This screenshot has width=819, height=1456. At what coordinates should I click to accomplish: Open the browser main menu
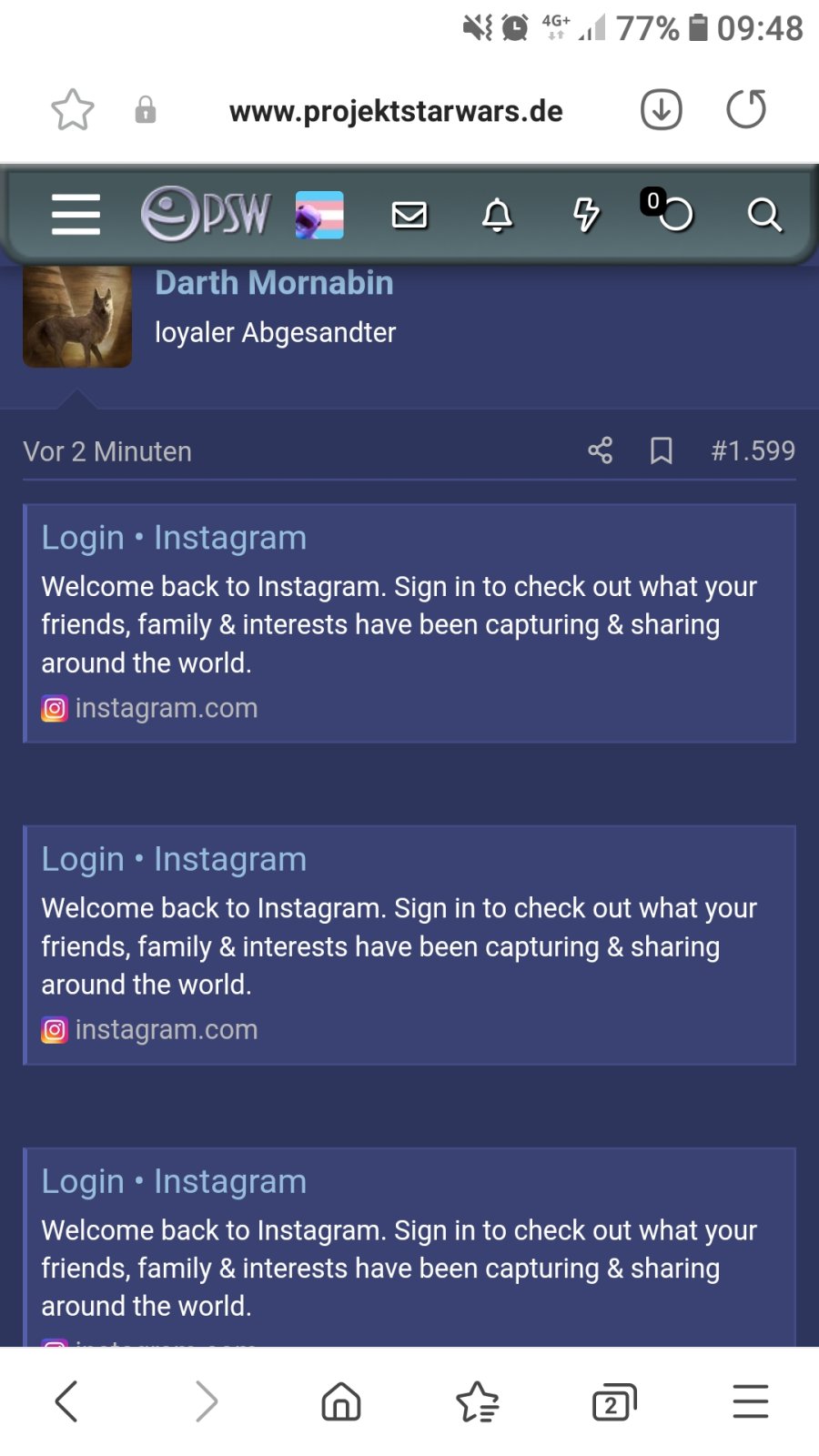coord(751,1400)
